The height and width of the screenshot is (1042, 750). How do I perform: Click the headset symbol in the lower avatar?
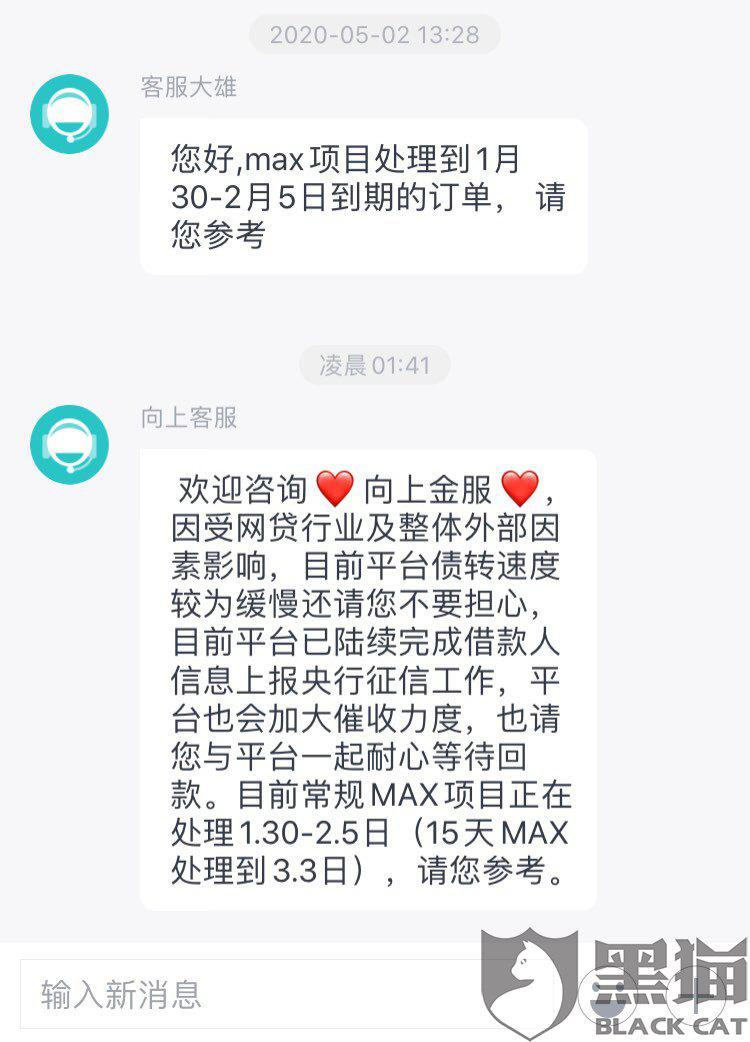pos(70,443)
